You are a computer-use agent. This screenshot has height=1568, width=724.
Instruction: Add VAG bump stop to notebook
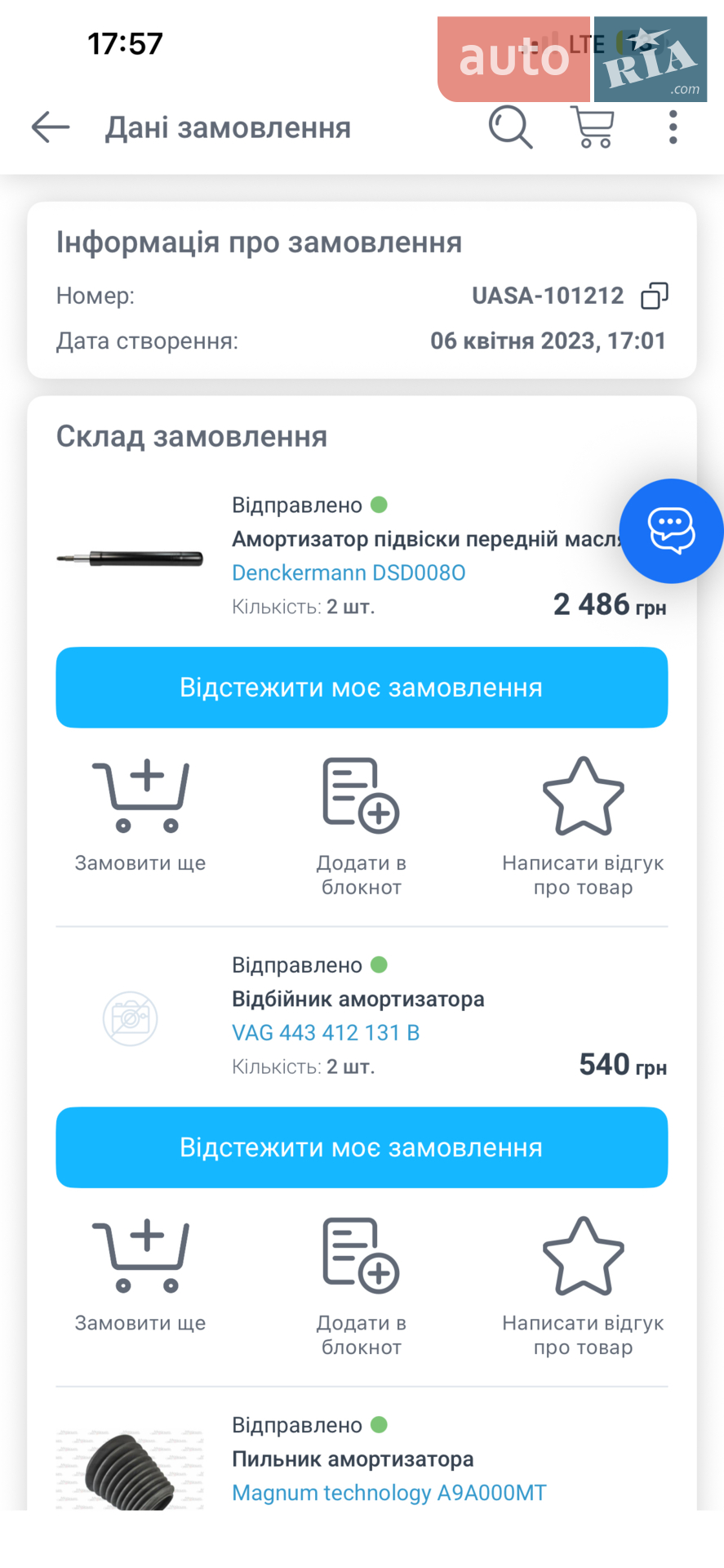(362, 1287)
